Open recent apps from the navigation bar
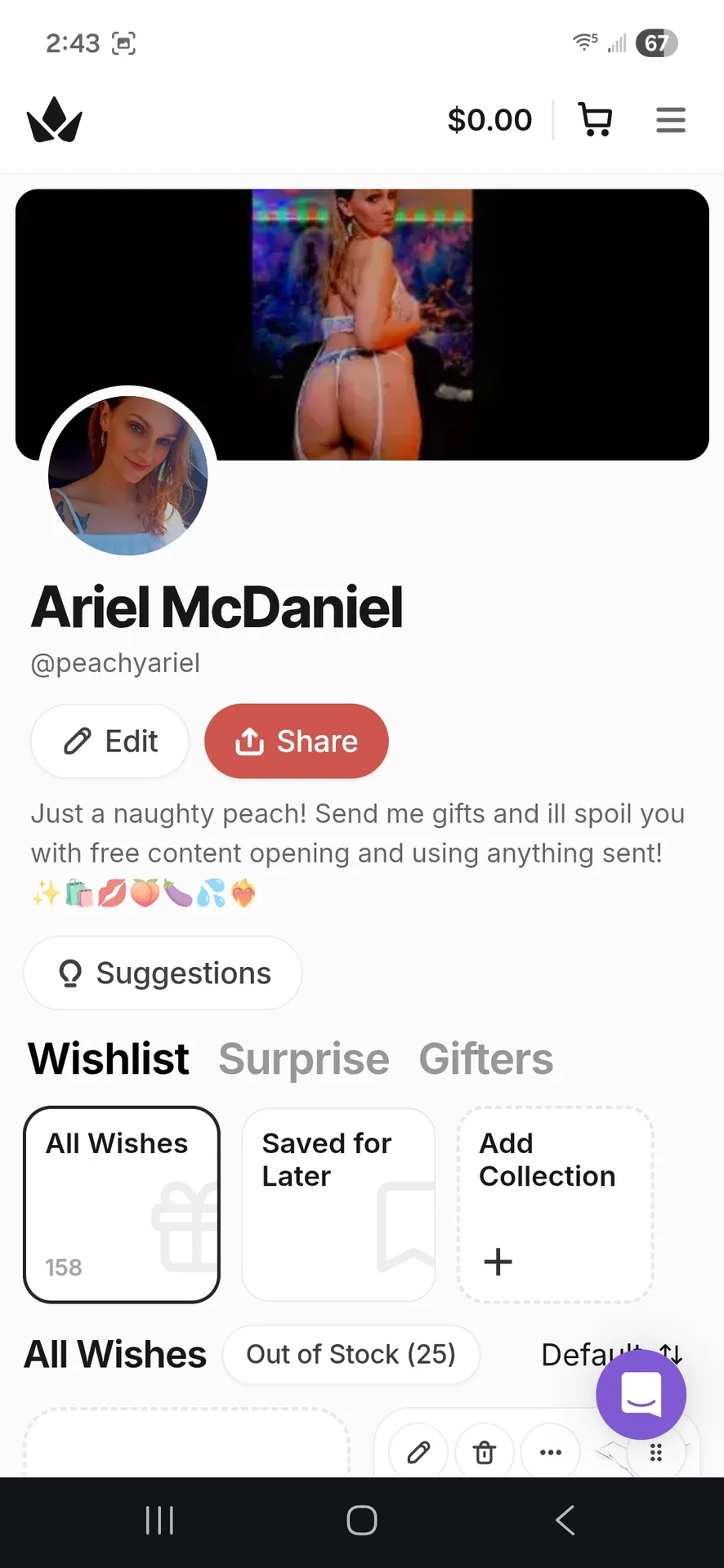 pyautogui.click(x=159, y=1521)
